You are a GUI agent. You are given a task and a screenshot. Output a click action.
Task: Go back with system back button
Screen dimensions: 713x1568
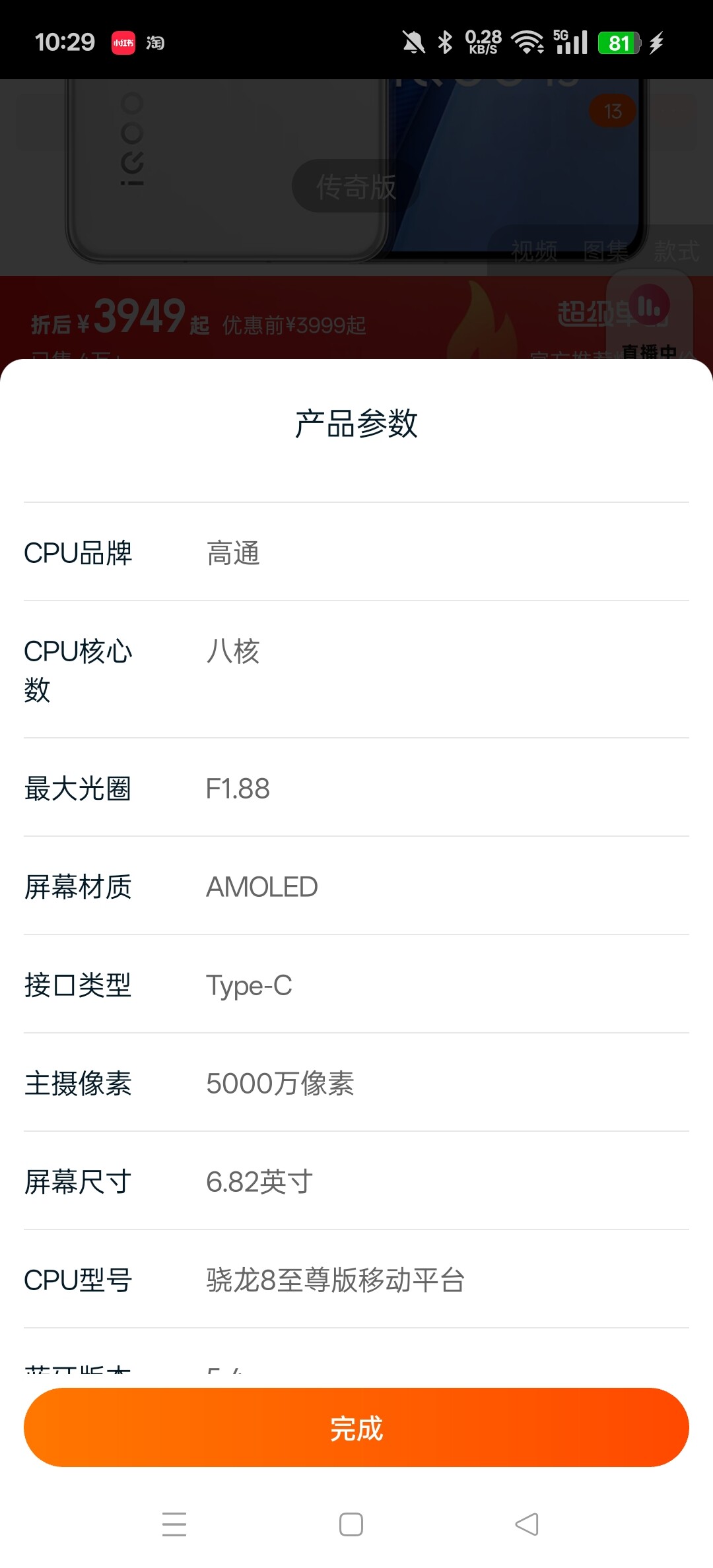pyautogui.click(x=527, y=1524)
